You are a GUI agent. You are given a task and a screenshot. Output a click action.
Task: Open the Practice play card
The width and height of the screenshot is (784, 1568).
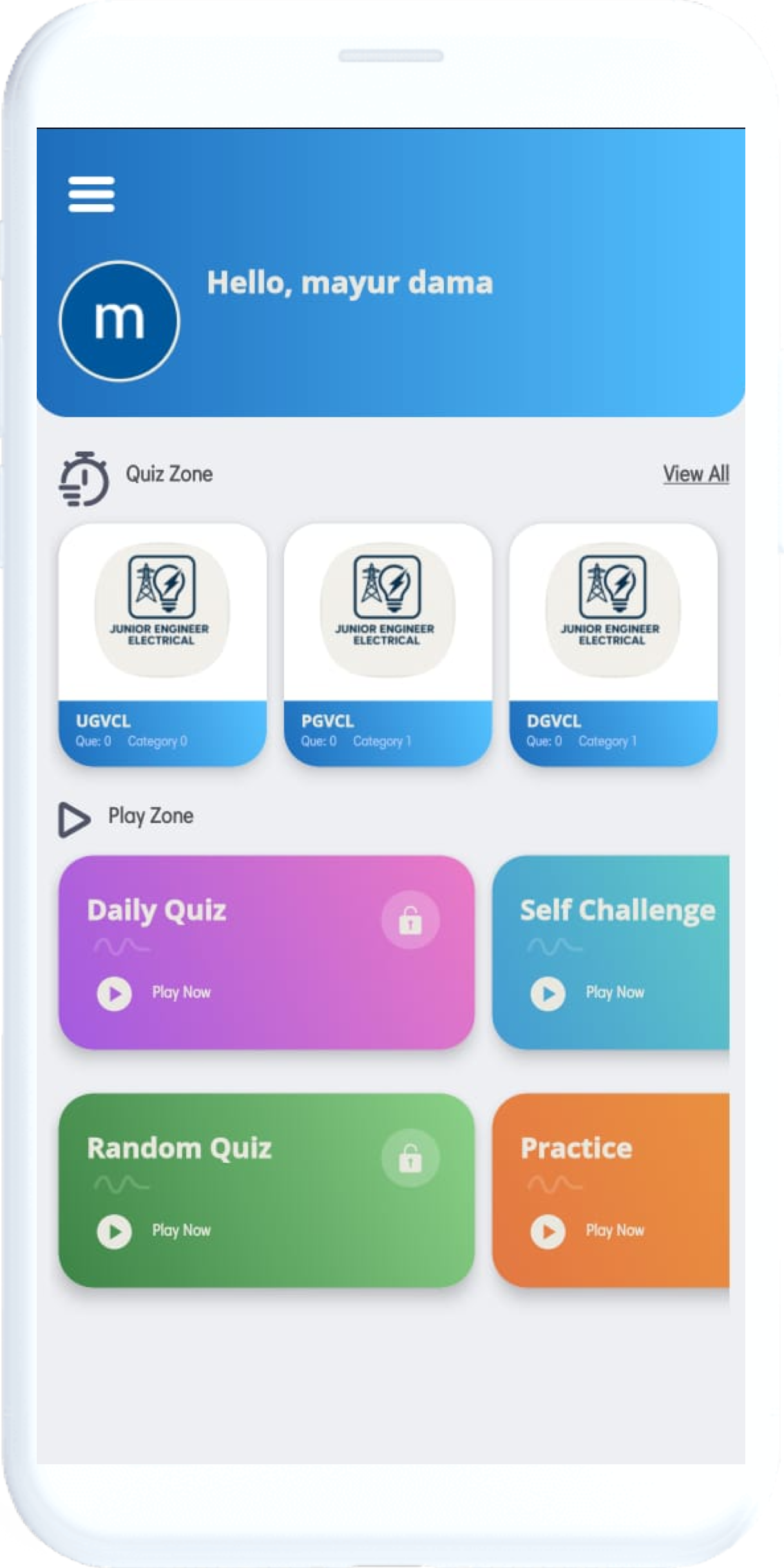coord(611,1190)
